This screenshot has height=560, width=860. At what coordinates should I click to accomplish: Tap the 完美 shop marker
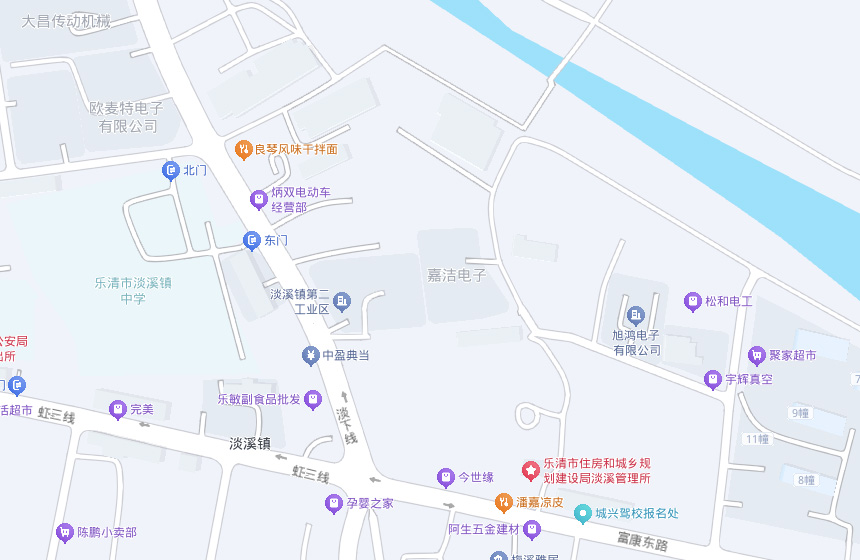(118, 409)
